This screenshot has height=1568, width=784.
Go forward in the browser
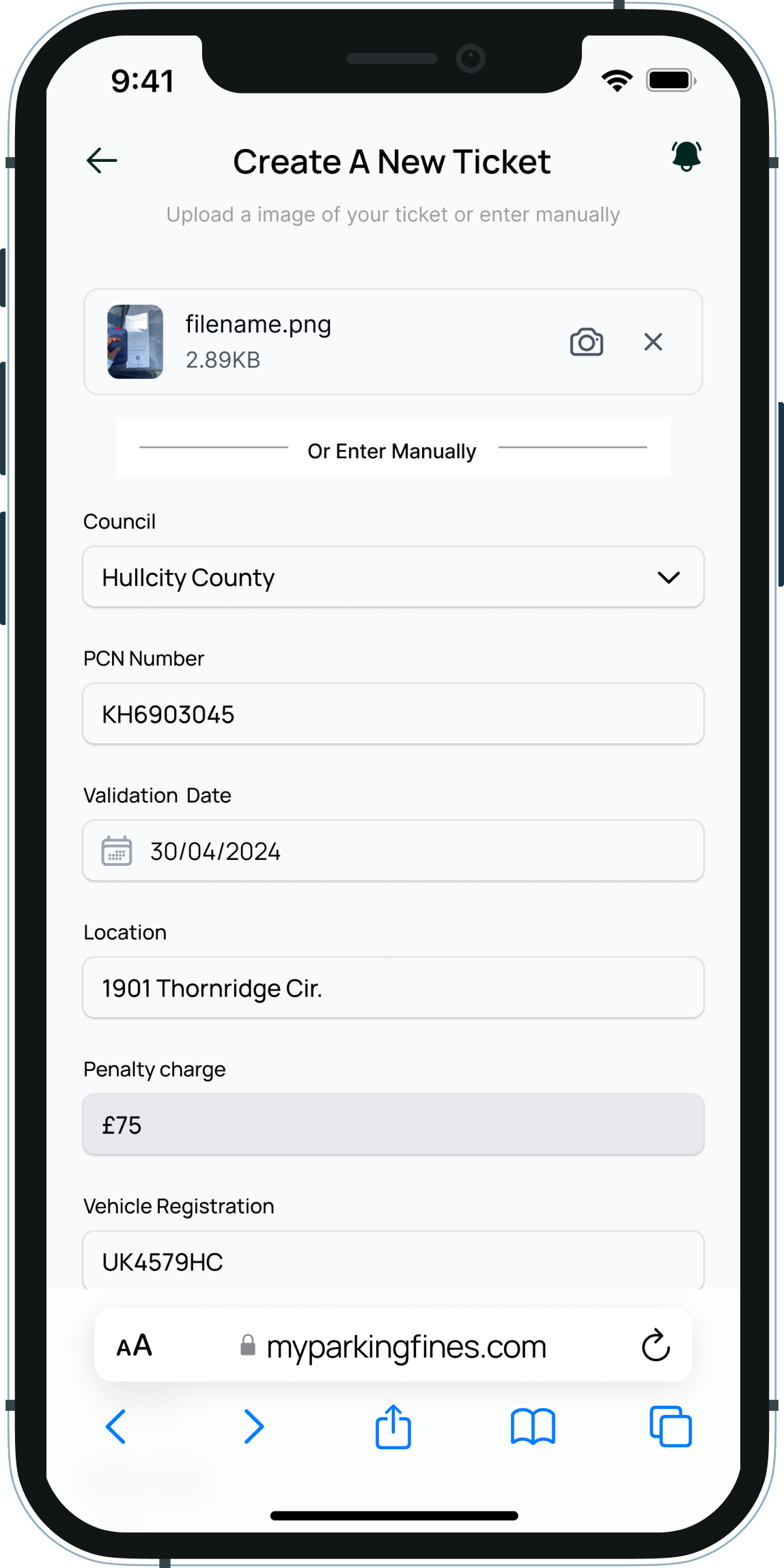click(254, 1427)
